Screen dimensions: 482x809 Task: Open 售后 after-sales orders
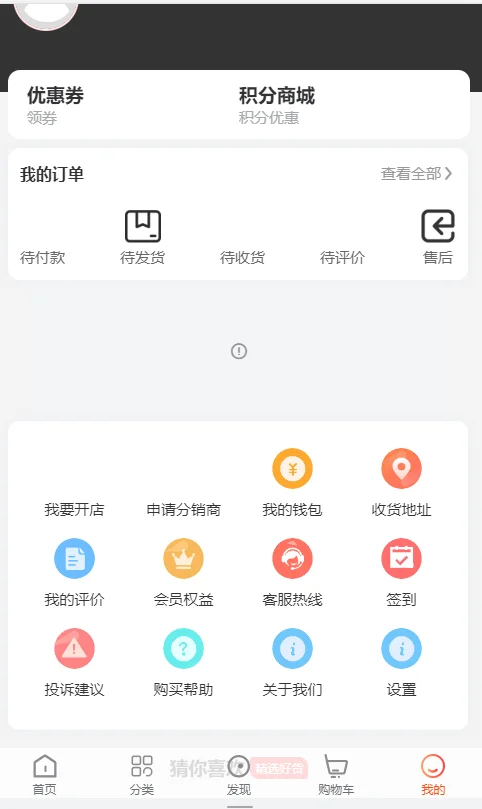point(438,237)
